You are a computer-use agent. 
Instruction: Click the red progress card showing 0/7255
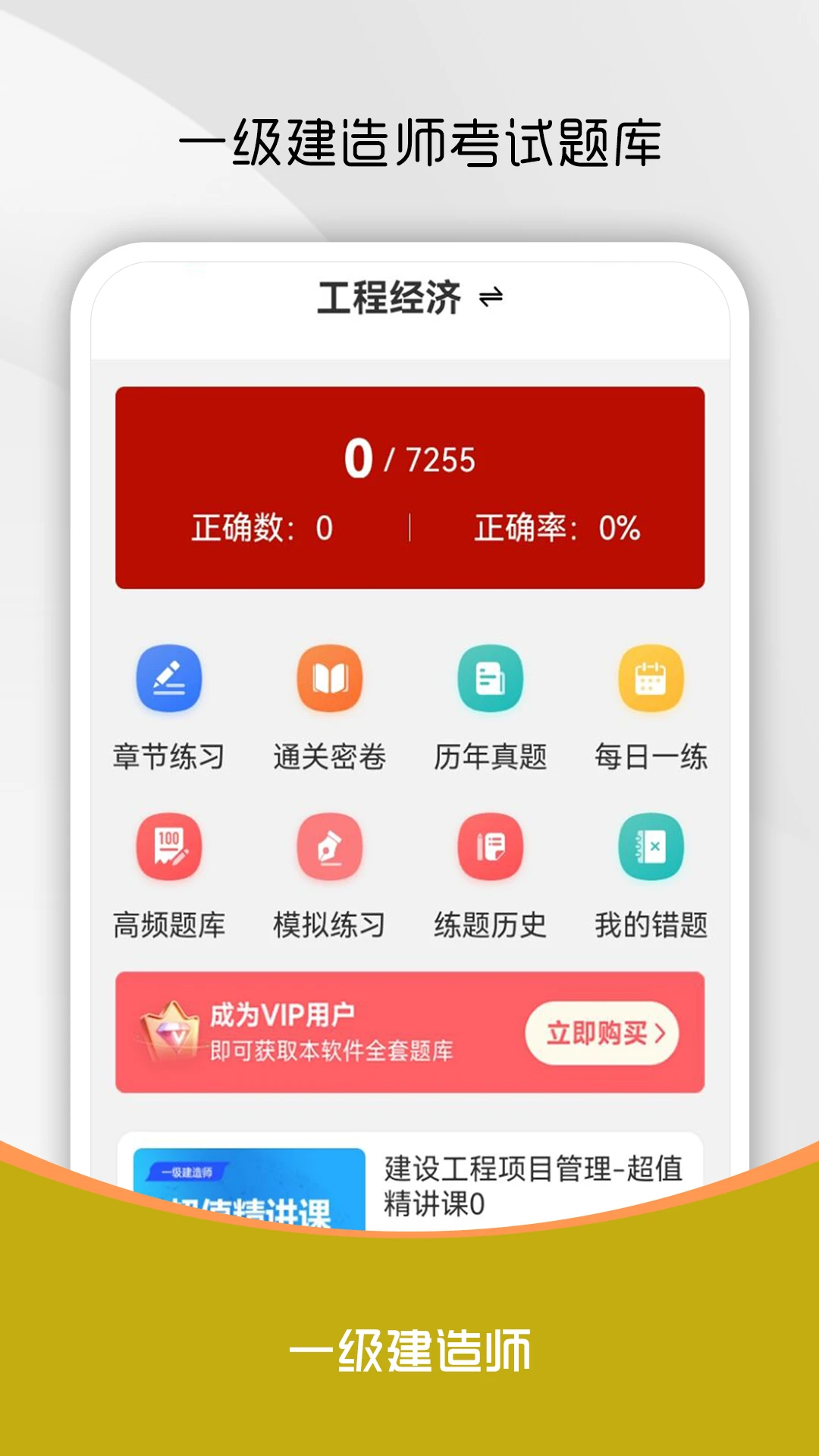click(x=409, y=485)
